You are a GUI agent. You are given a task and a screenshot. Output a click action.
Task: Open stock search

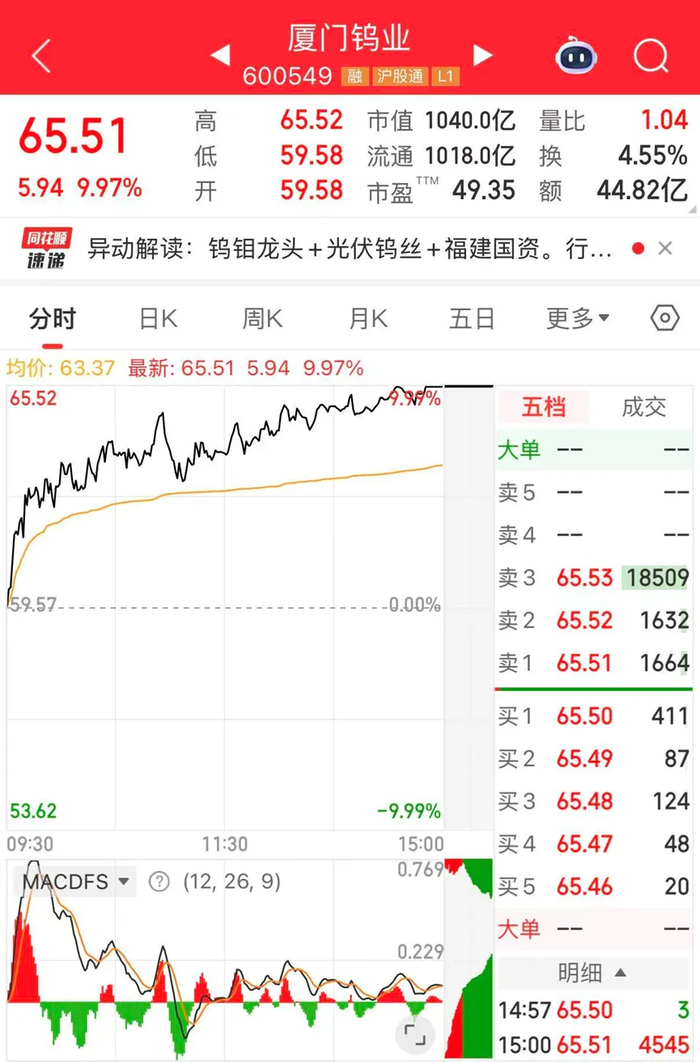[651, 56]
